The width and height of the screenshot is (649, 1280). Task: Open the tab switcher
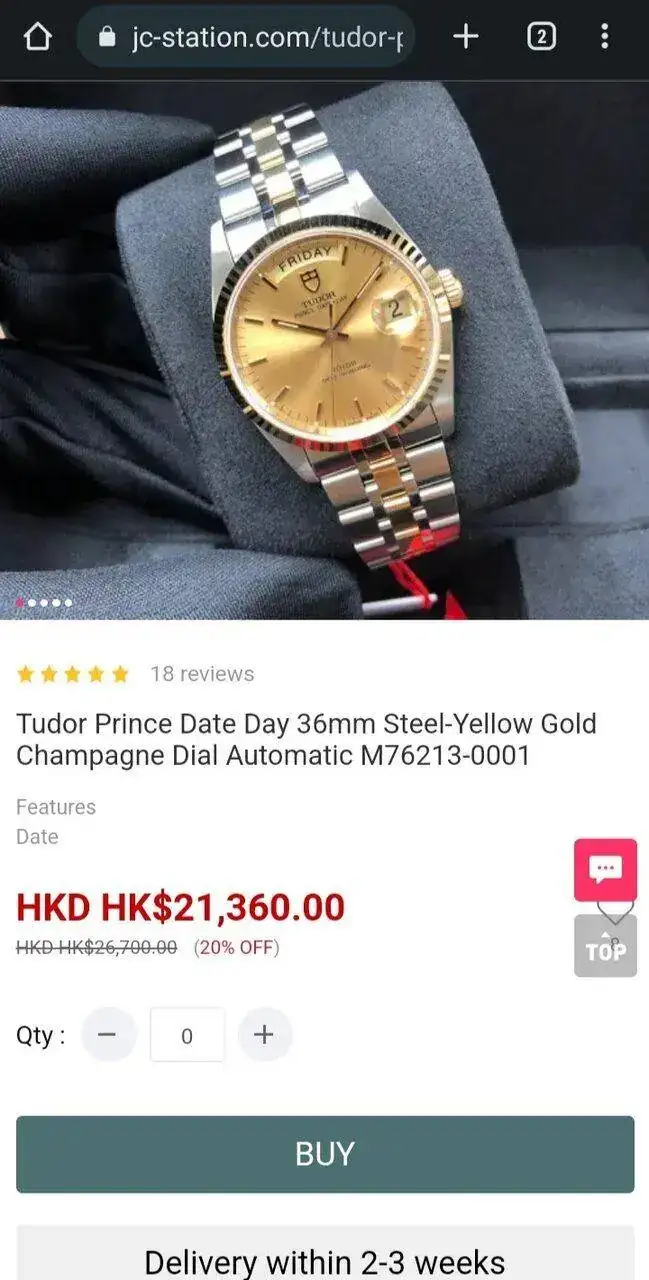click(x=540, y=38)
